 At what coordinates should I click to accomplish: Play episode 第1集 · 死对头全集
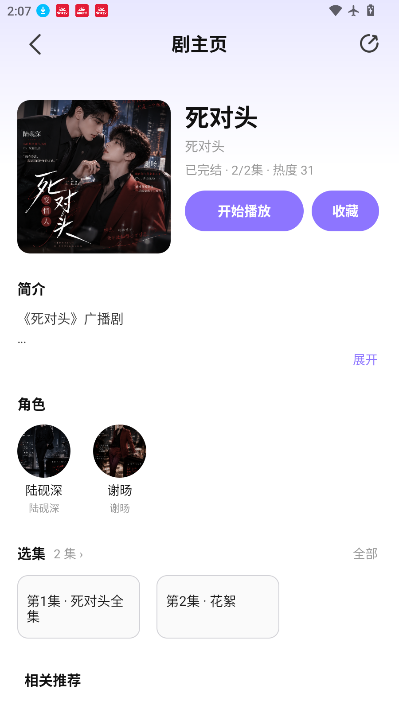[78, 607]
